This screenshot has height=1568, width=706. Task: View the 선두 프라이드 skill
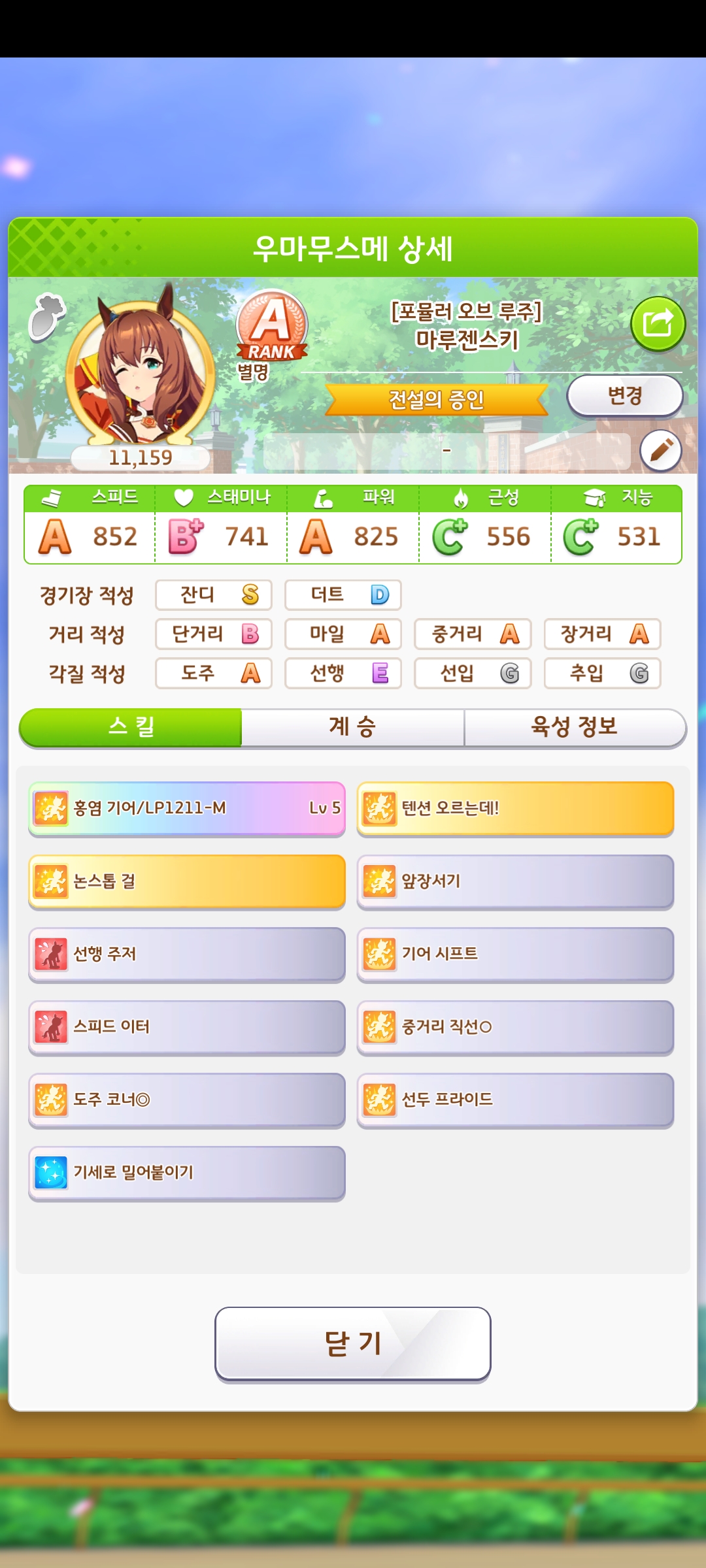click(x=515, y=1100)
